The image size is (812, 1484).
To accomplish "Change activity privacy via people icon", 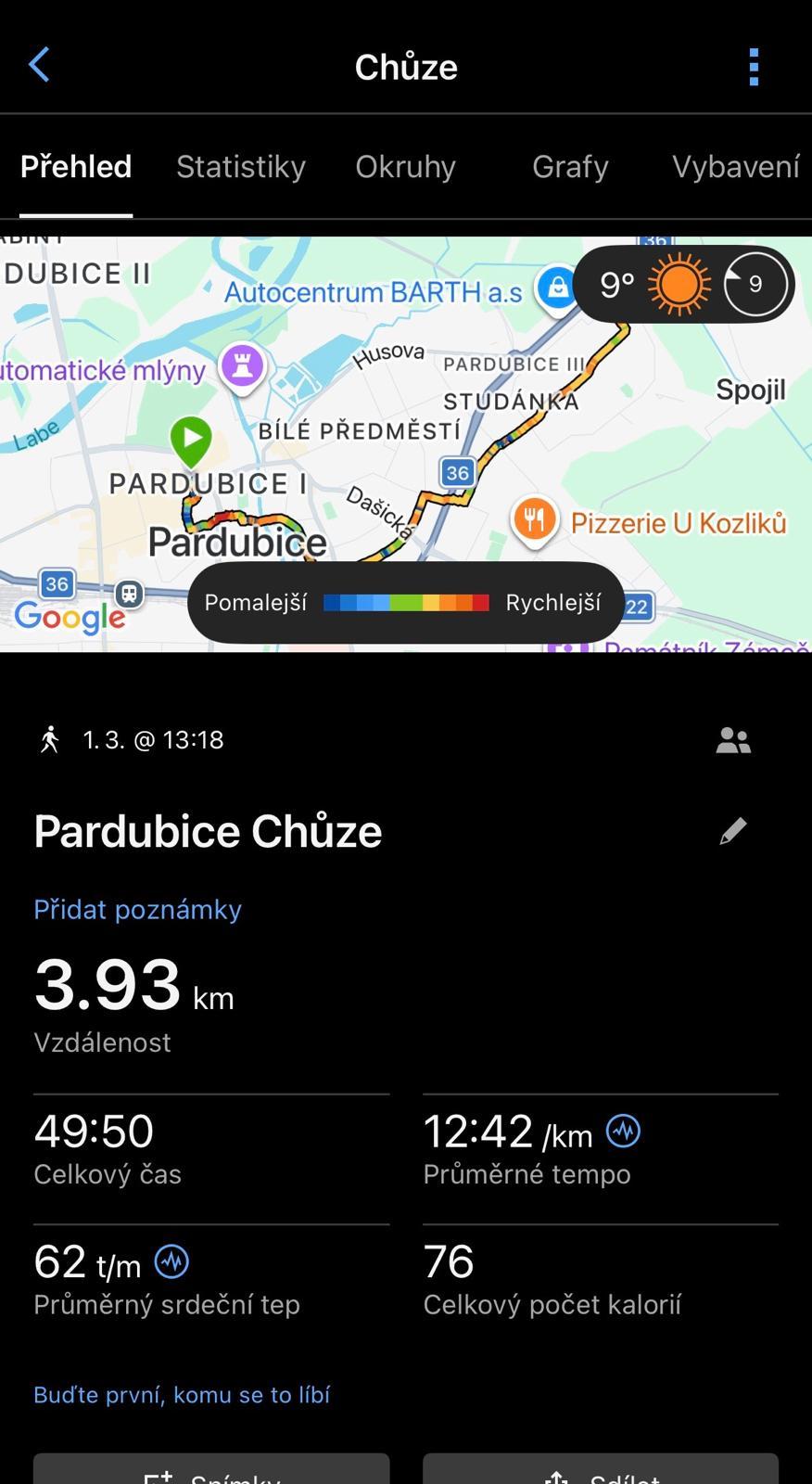I will (733, 740).
